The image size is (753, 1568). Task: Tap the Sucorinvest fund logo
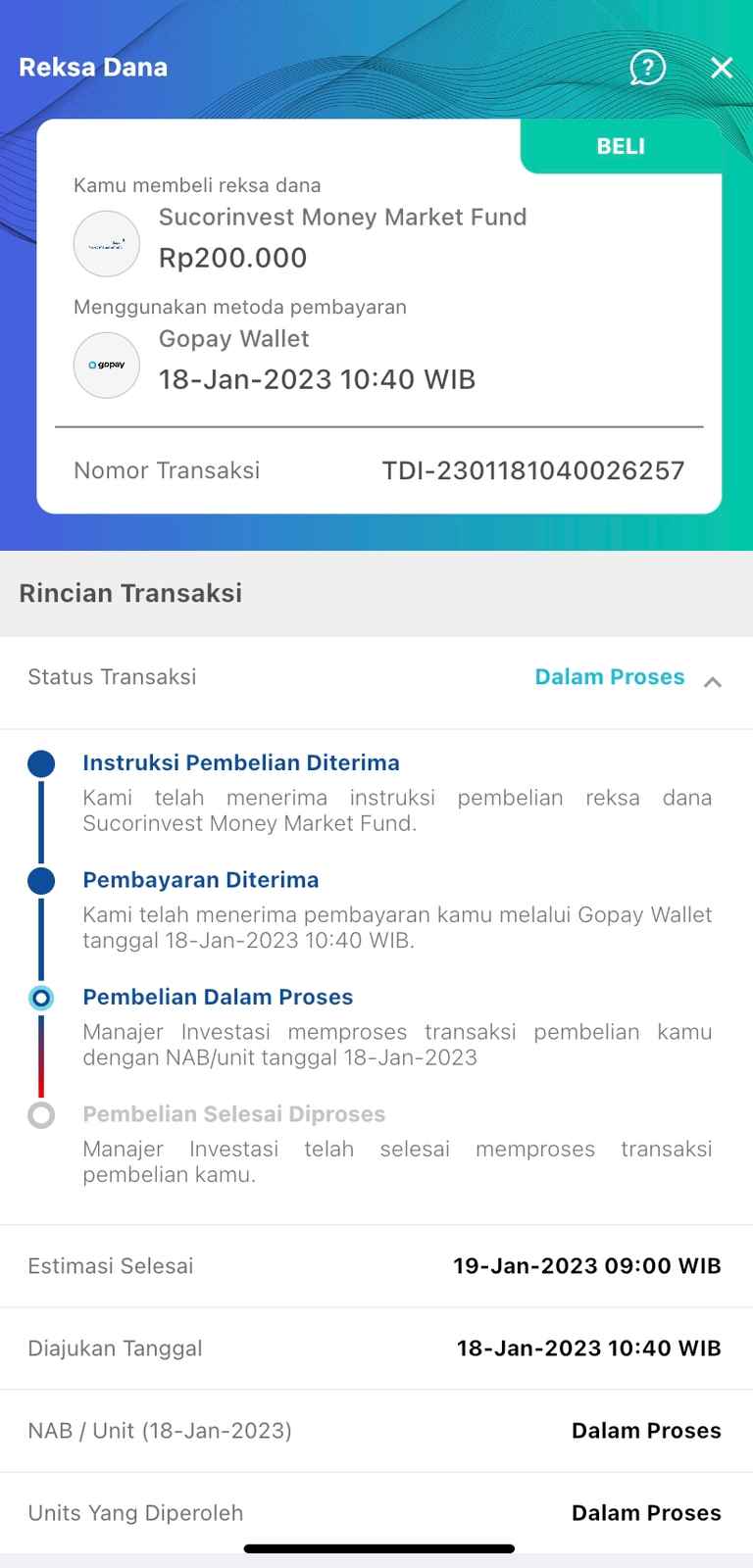coord(106,243)
